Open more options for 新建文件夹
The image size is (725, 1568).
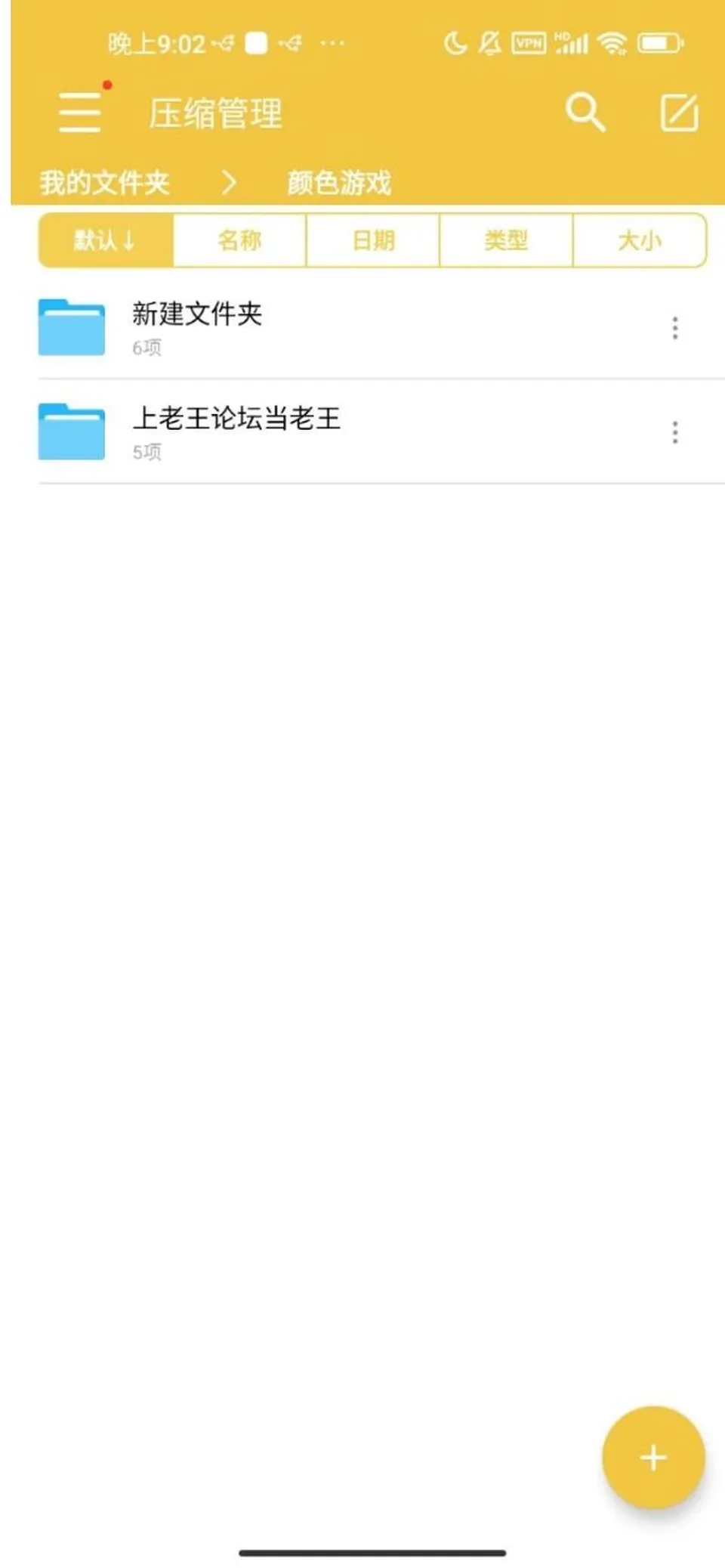click(x=675, y=328)
